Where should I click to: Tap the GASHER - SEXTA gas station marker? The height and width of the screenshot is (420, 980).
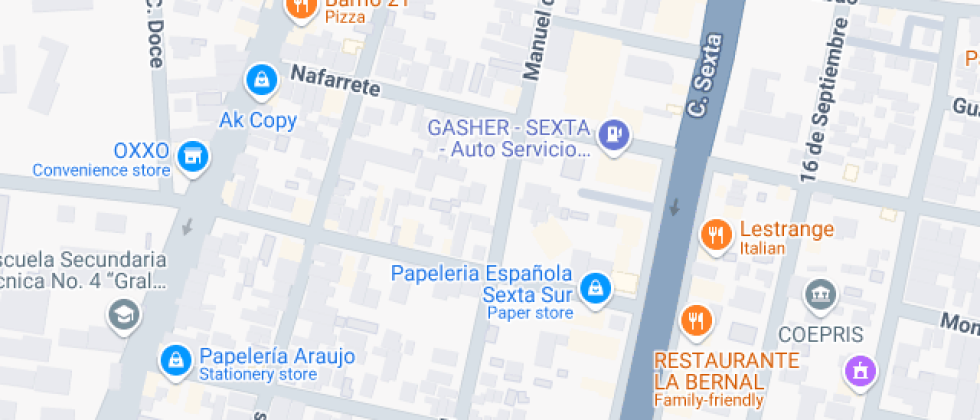[x=614, y=134]
